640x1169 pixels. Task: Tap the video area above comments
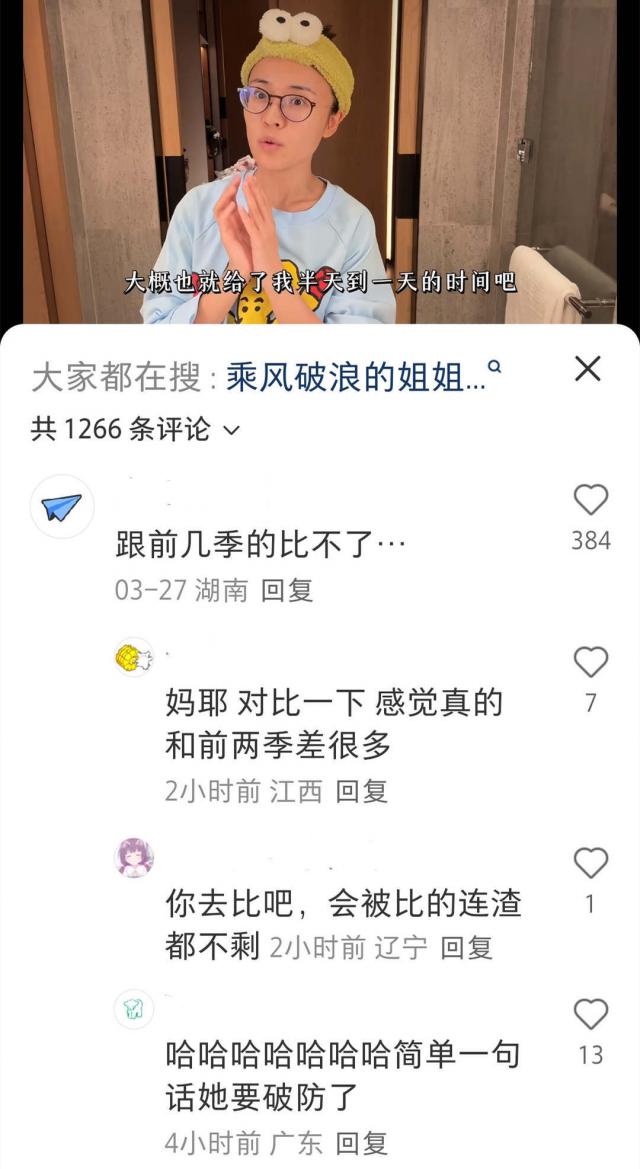click(320, 160)
